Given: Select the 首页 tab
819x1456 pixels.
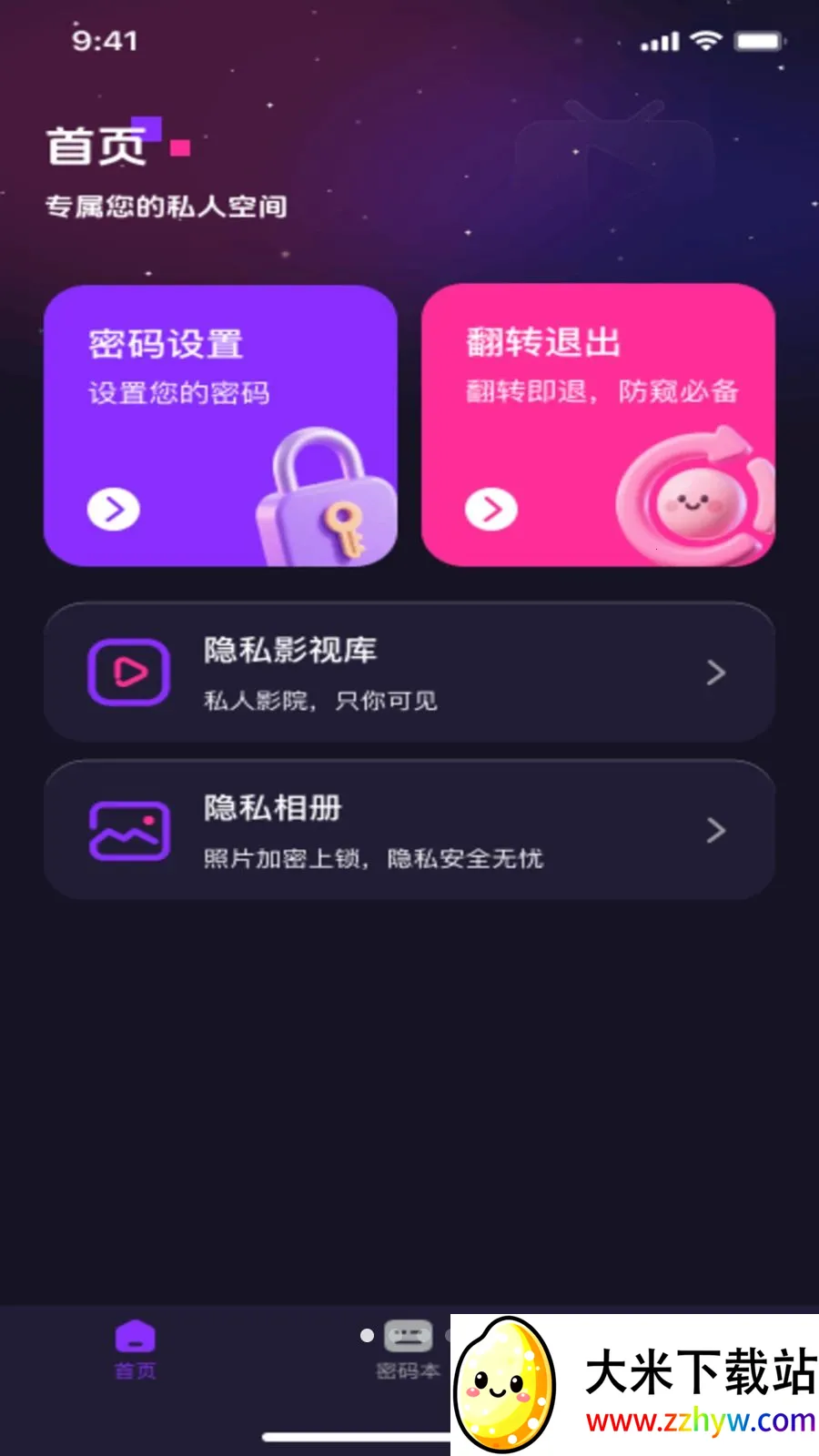Looking at the screenshot, I should 135,1356.
